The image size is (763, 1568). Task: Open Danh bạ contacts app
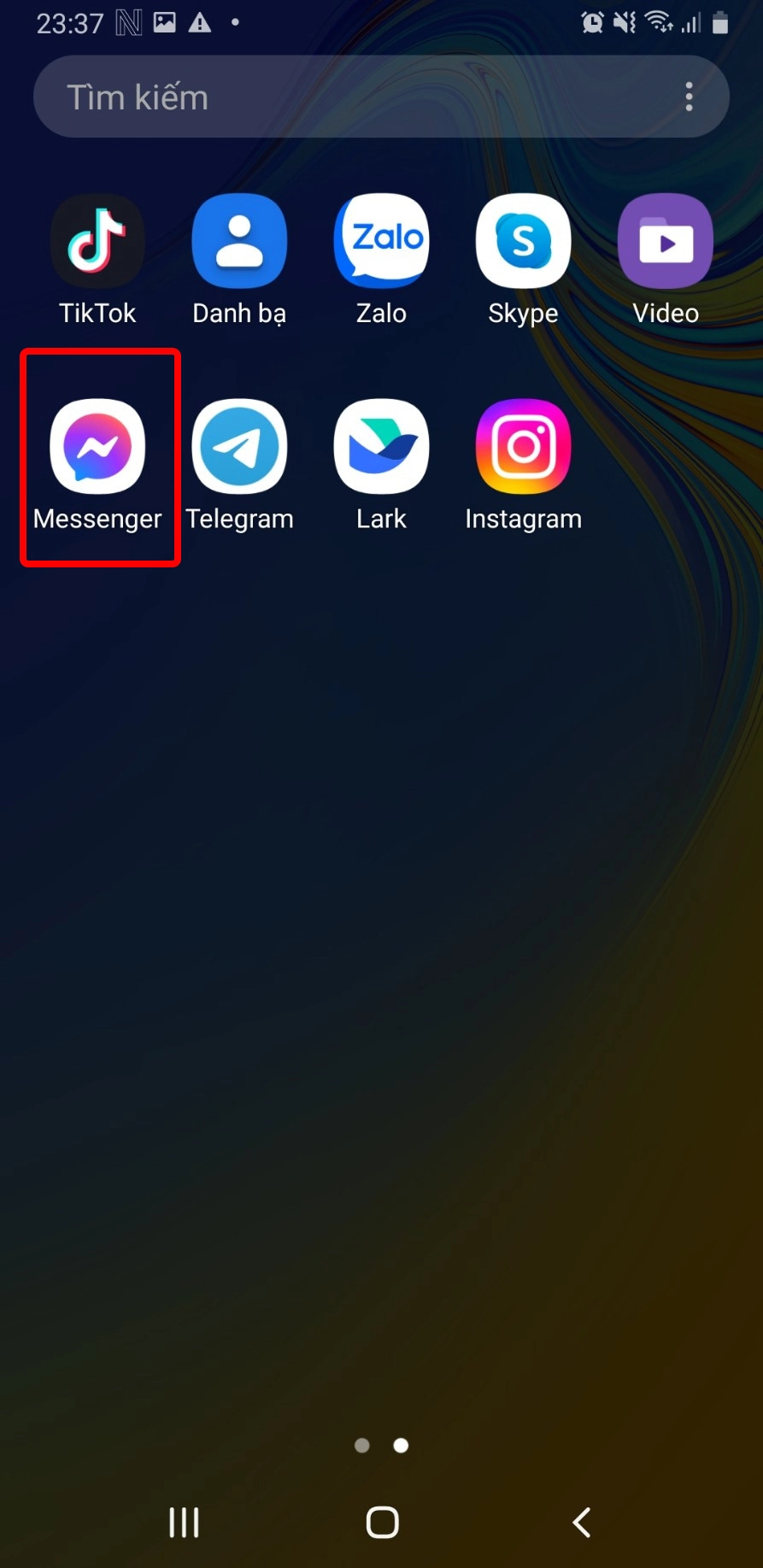pyautogui.click(x=239, y=241)
